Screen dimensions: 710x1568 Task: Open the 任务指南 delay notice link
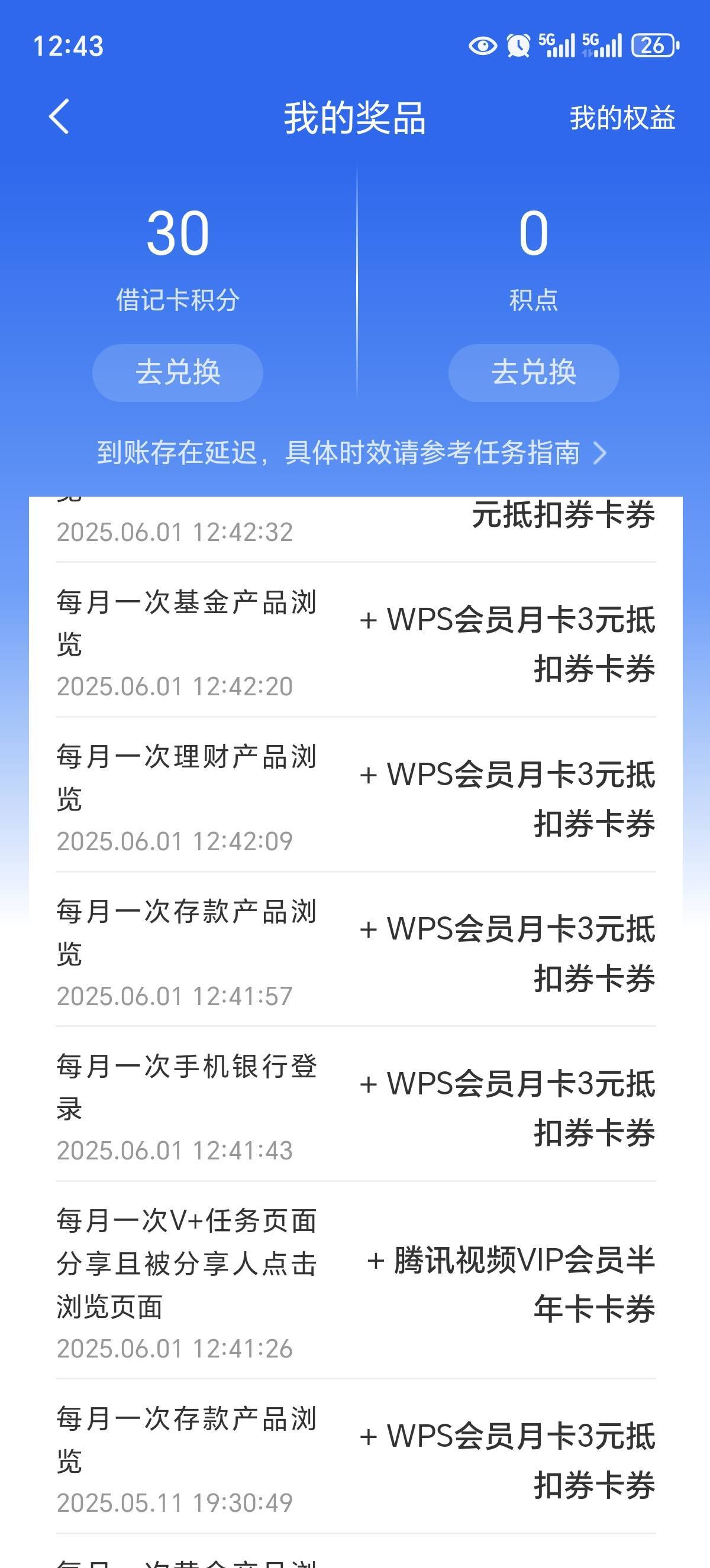coord(352,453)
